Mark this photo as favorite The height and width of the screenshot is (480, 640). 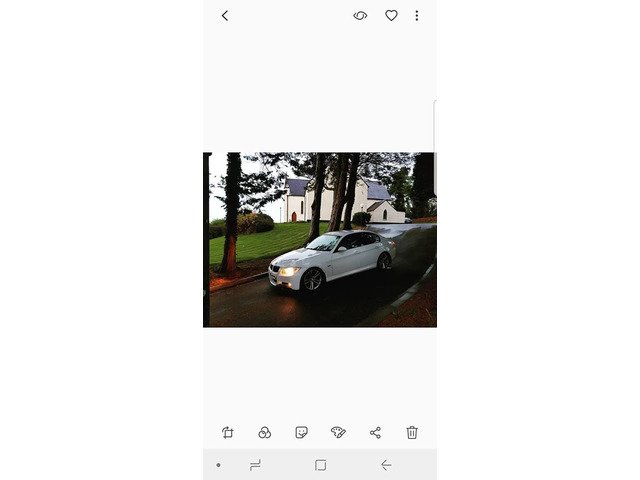coord(391,16)
